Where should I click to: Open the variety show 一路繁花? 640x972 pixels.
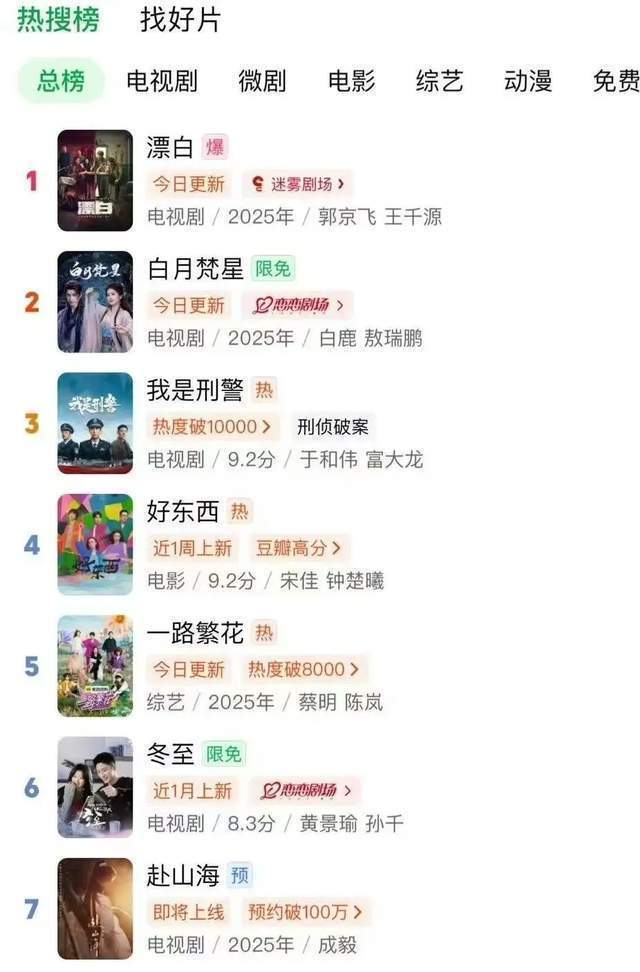[195, 633]
